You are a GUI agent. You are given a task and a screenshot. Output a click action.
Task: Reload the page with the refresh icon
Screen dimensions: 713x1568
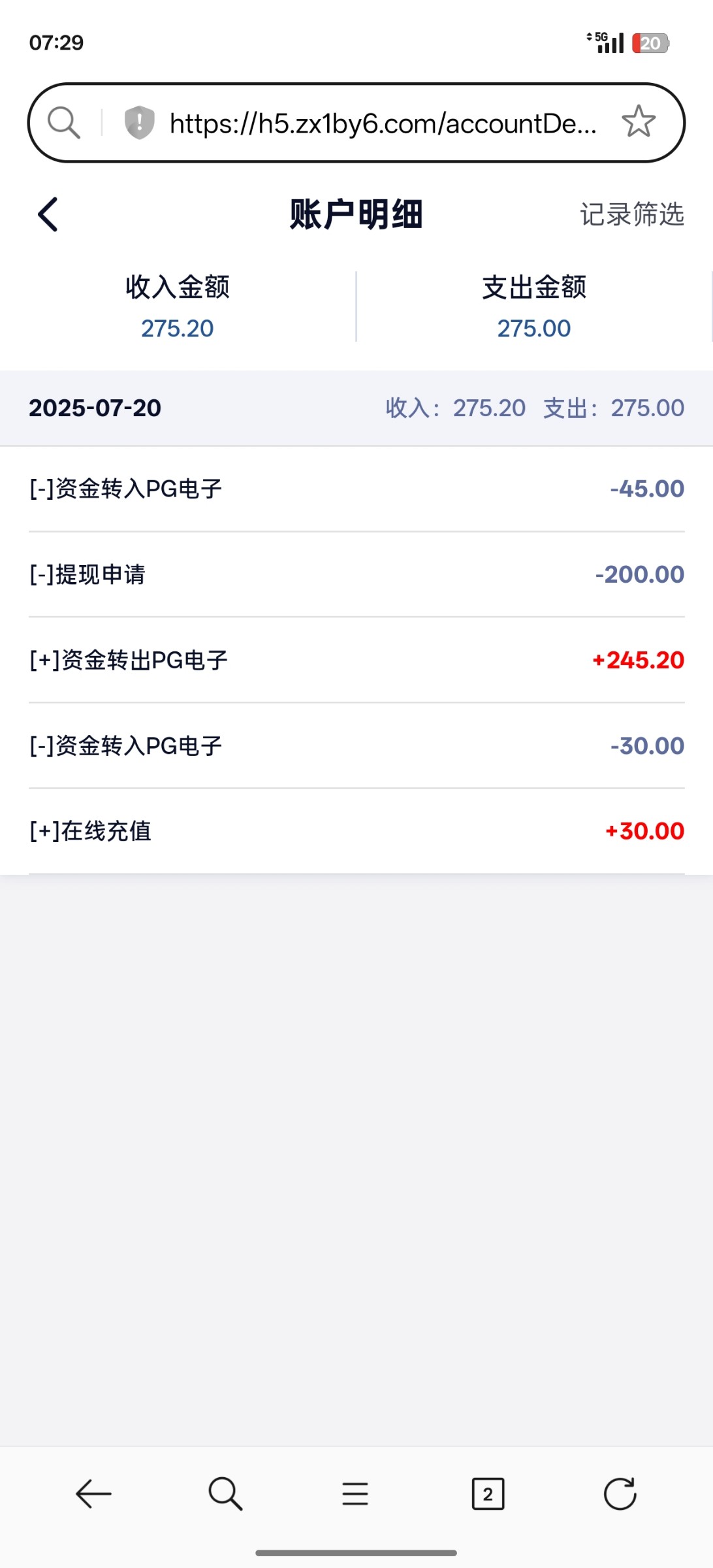620,1494
